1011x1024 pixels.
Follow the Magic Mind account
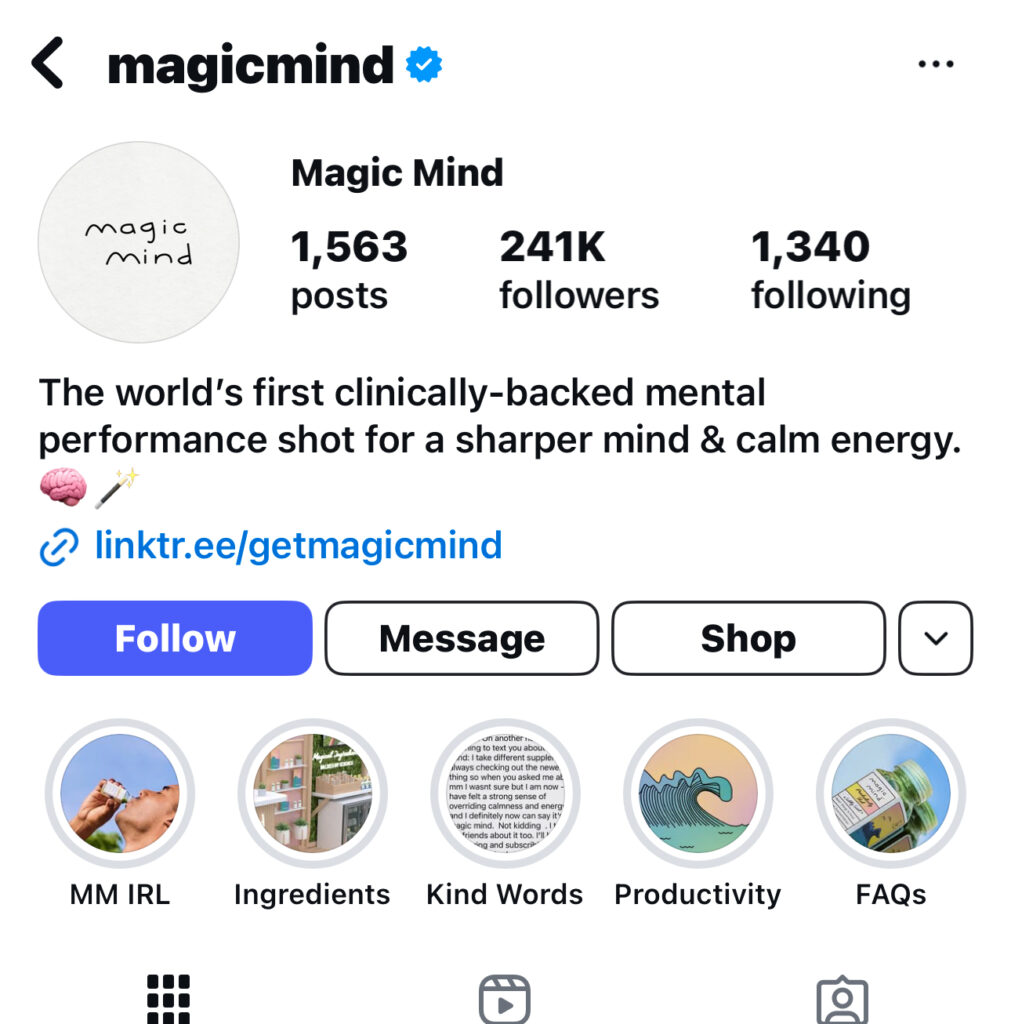(x=175, y=638)
